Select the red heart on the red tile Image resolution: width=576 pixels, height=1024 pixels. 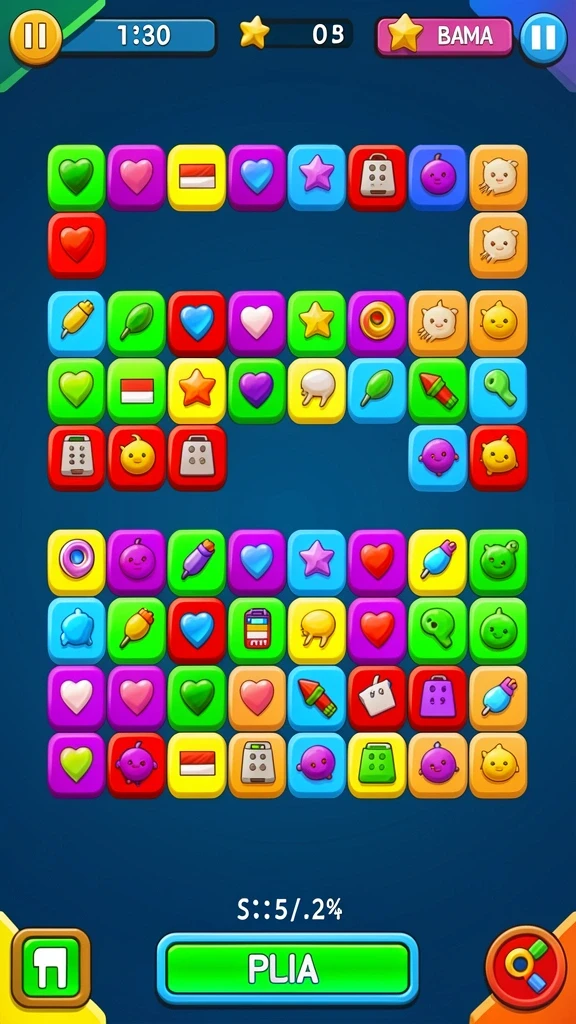click(x=76, y=245)
